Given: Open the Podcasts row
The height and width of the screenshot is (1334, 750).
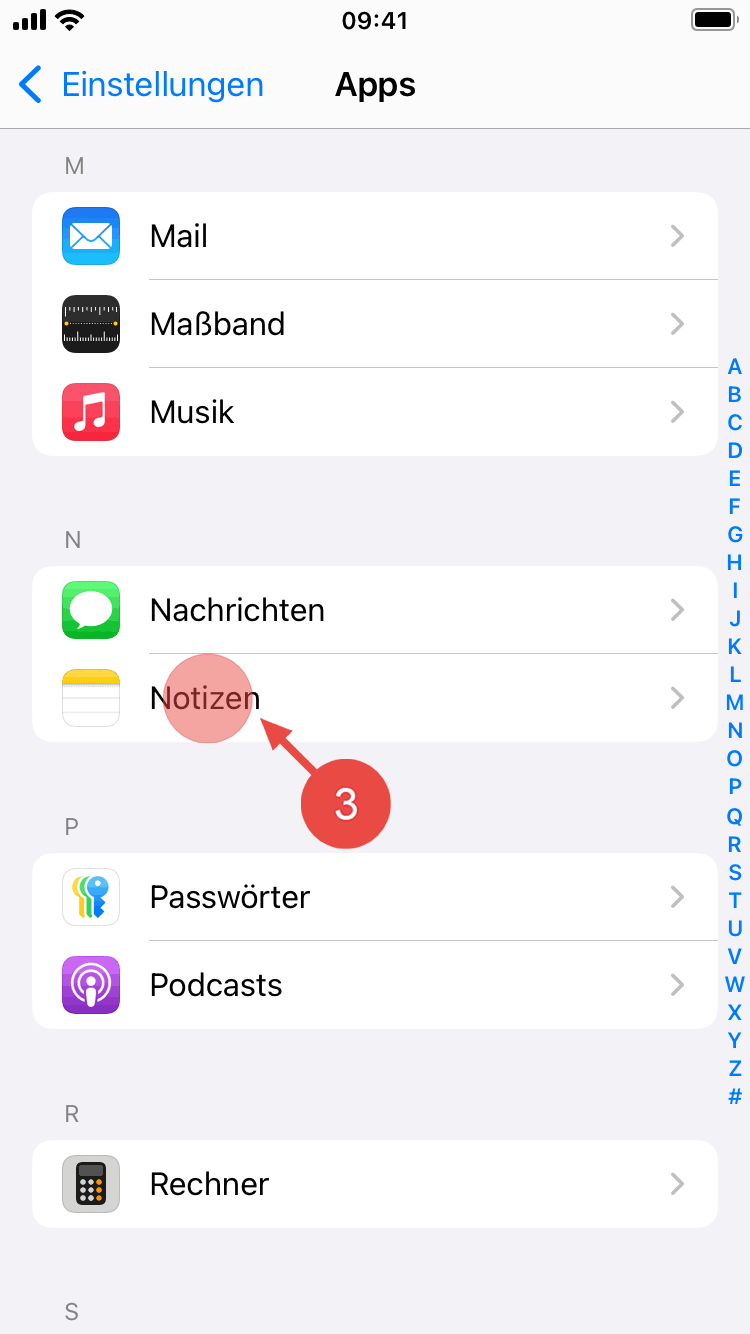Looking at the screenshot, I should tap(375, 985).
